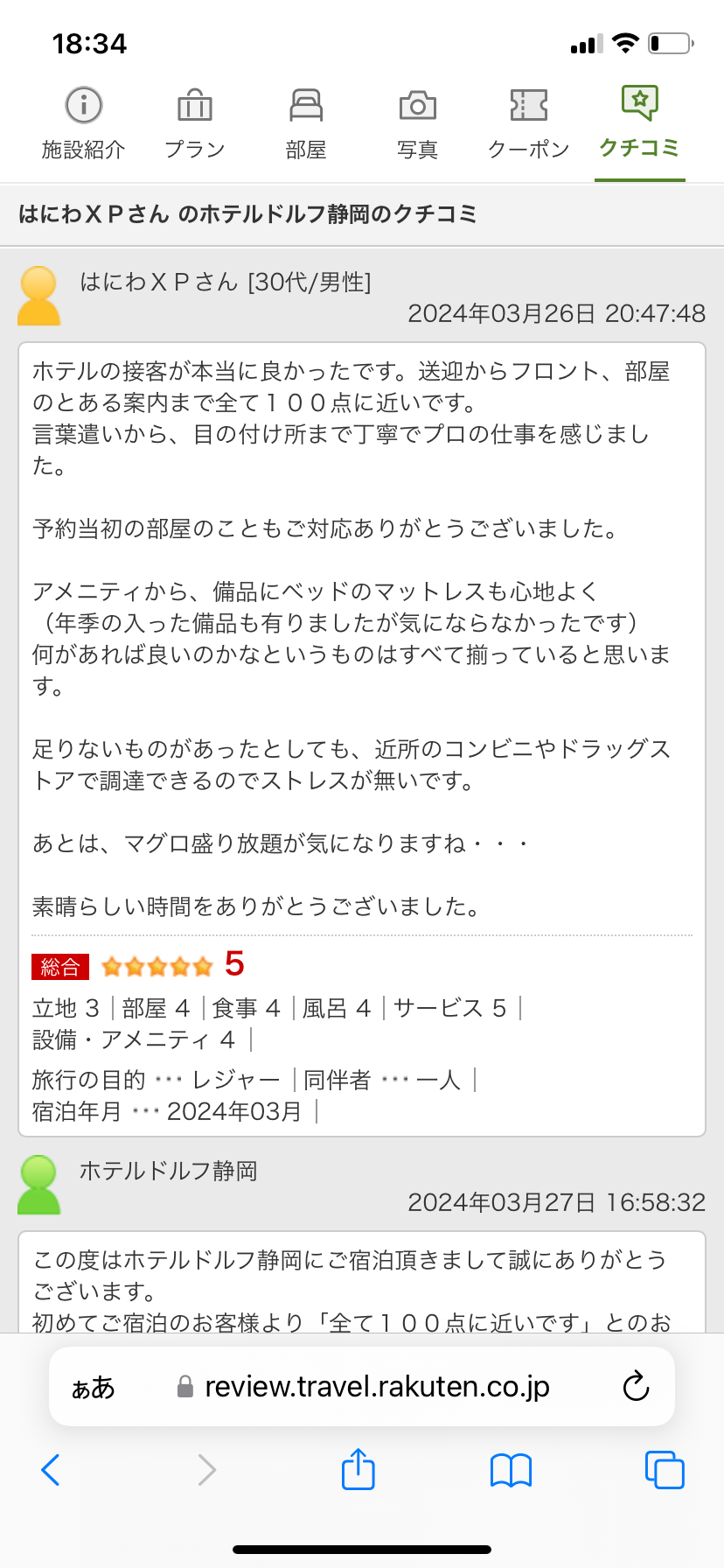Reload the page
The width and height of the screenshot is (724, 1568).
(x=636, y=1387)
